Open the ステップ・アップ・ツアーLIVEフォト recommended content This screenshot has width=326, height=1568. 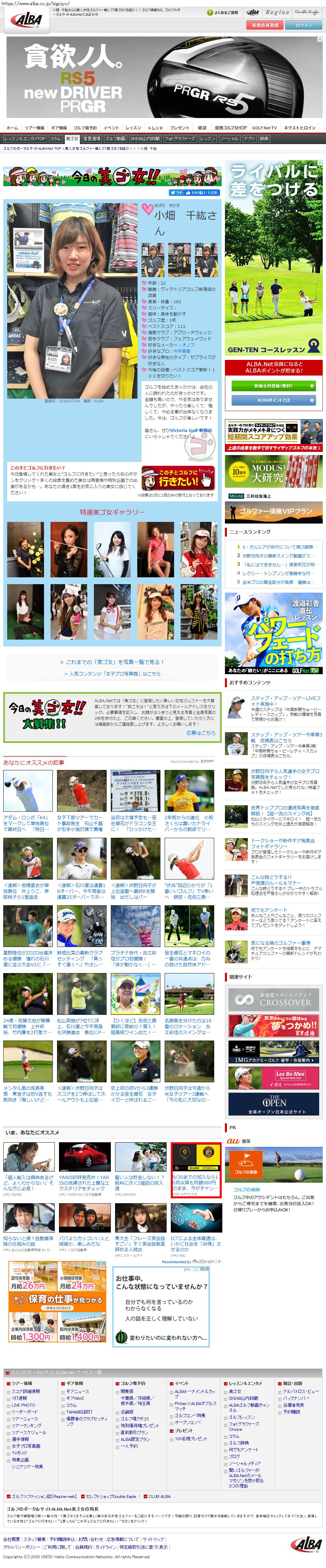tap(286, 701)
